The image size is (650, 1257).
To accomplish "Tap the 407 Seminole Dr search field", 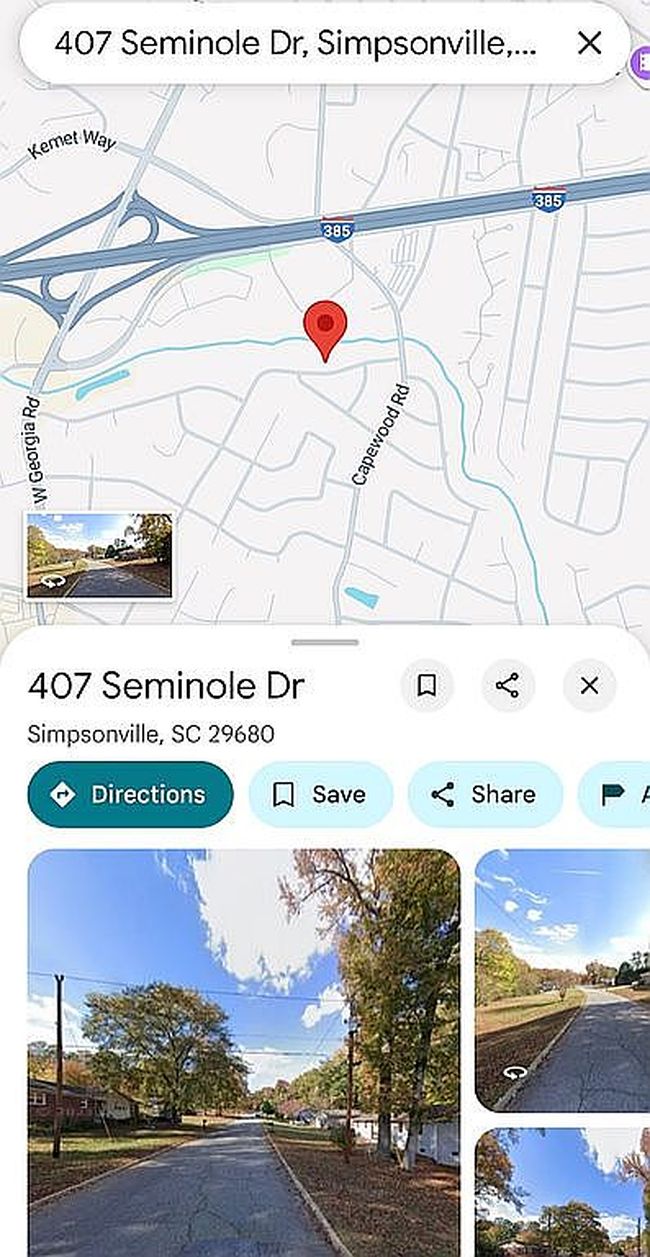I will tap(295, 43).
